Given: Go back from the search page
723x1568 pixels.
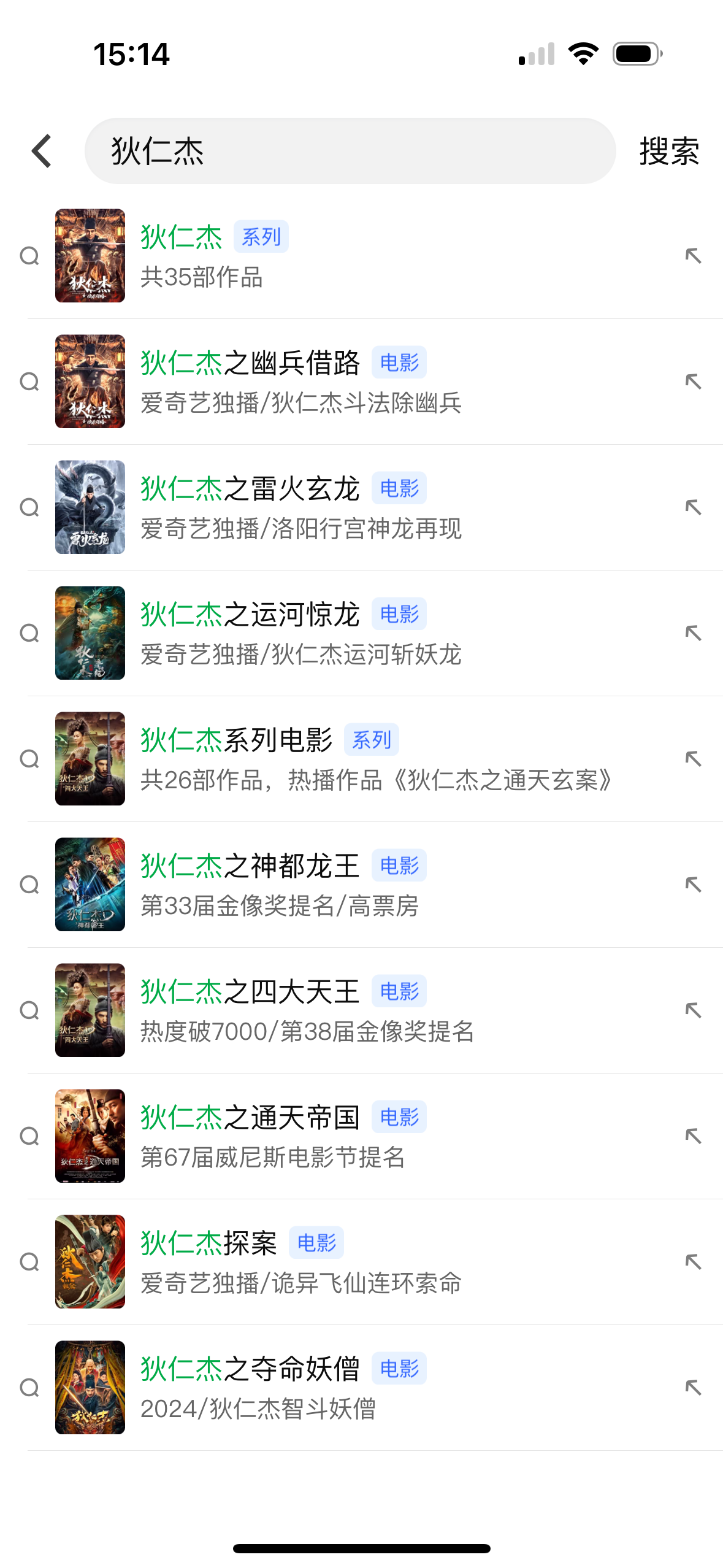Looking at the screenshot, I should coord(42,151).
